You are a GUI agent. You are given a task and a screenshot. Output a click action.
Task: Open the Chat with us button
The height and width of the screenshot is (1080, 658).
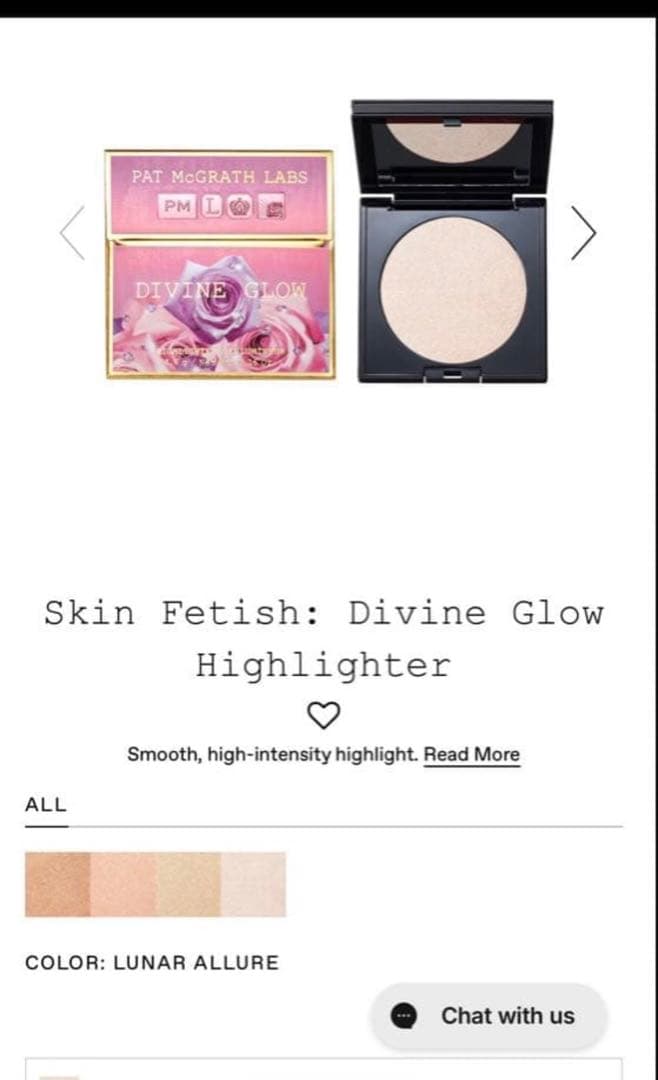pyautogui.click(x=489, y=1016)
